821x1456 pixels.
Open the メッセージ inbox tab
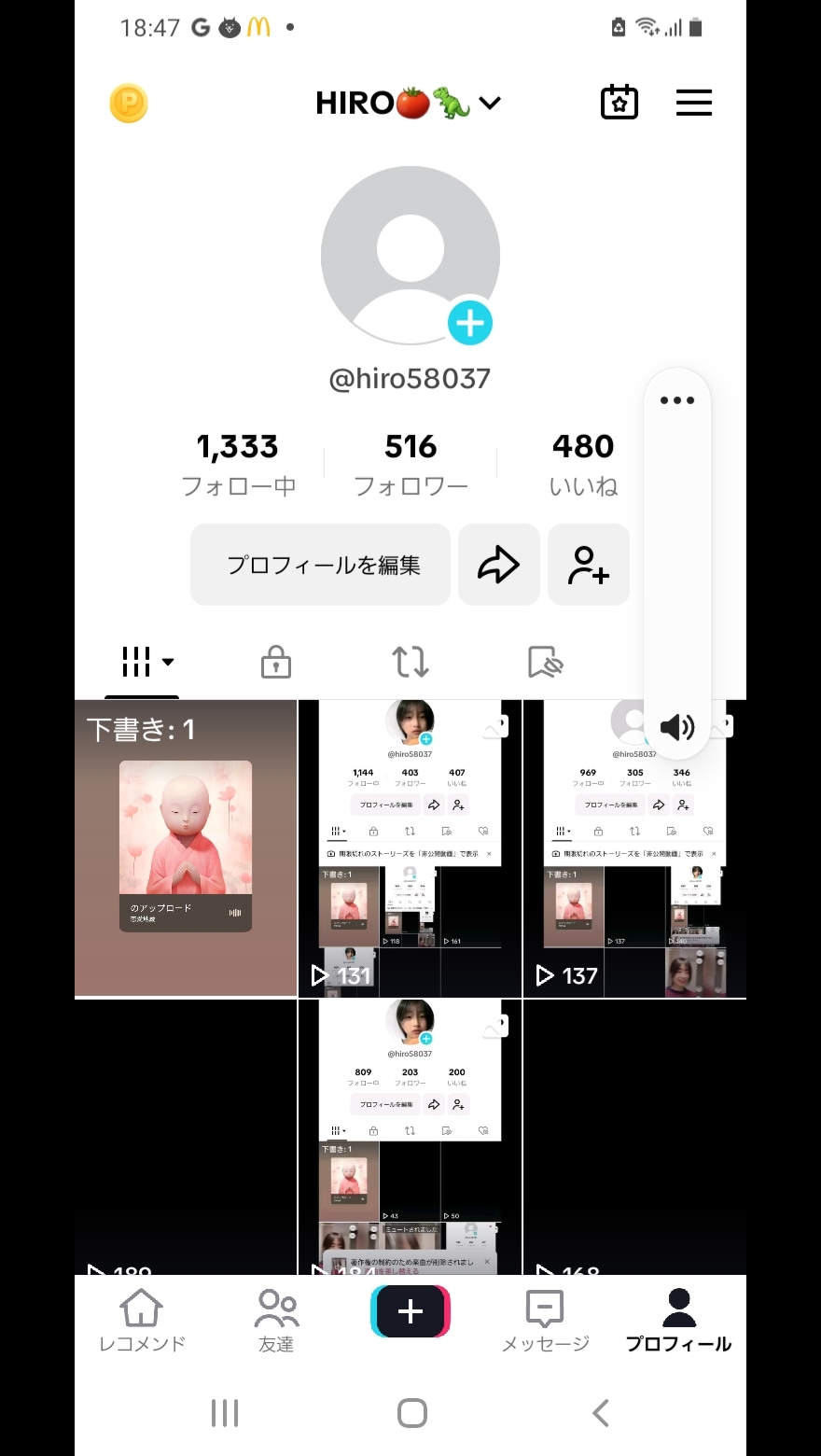point(545,1320)
